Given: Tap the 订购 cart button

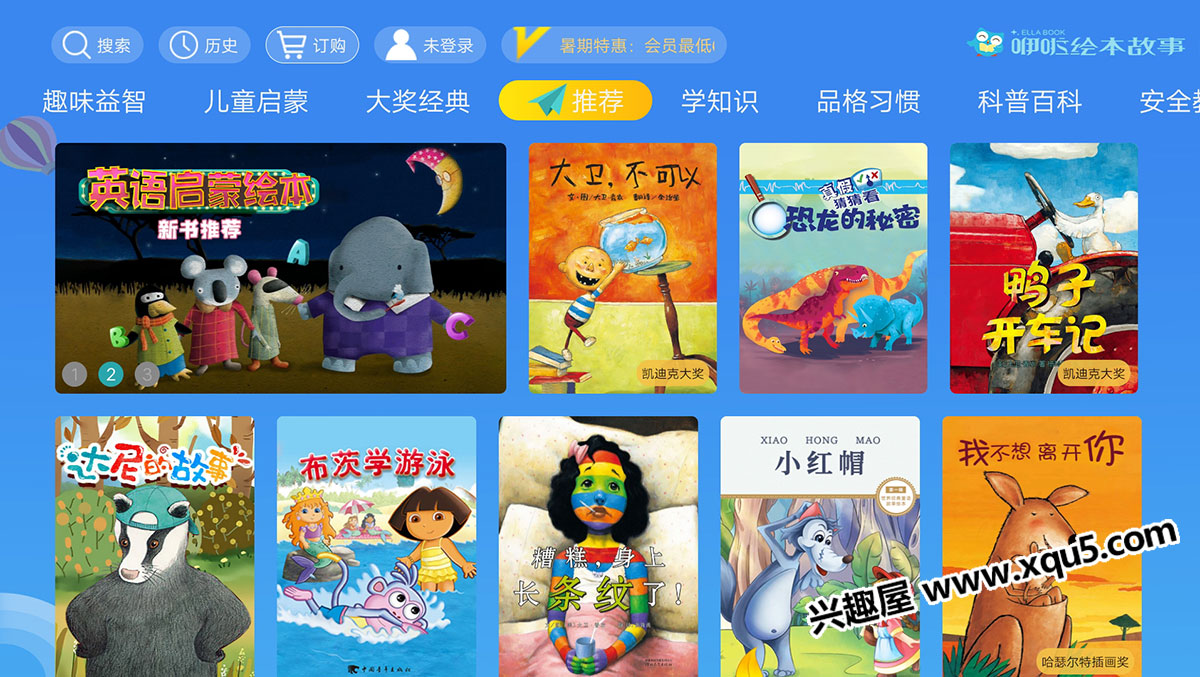Looking at the screenshot, I should 312,45.
